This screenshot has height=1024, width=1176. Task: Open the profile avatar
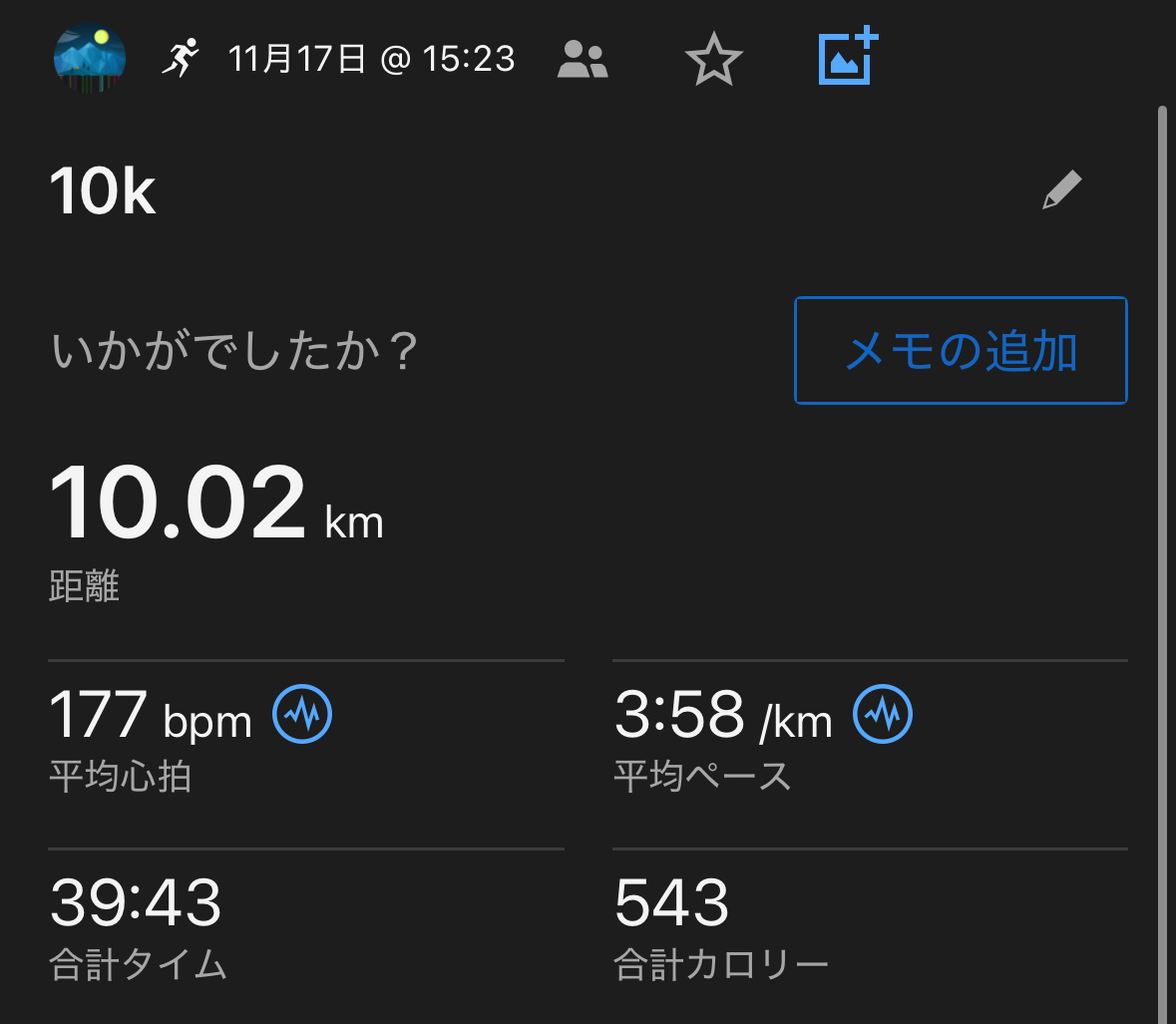(x=90, y=59)
